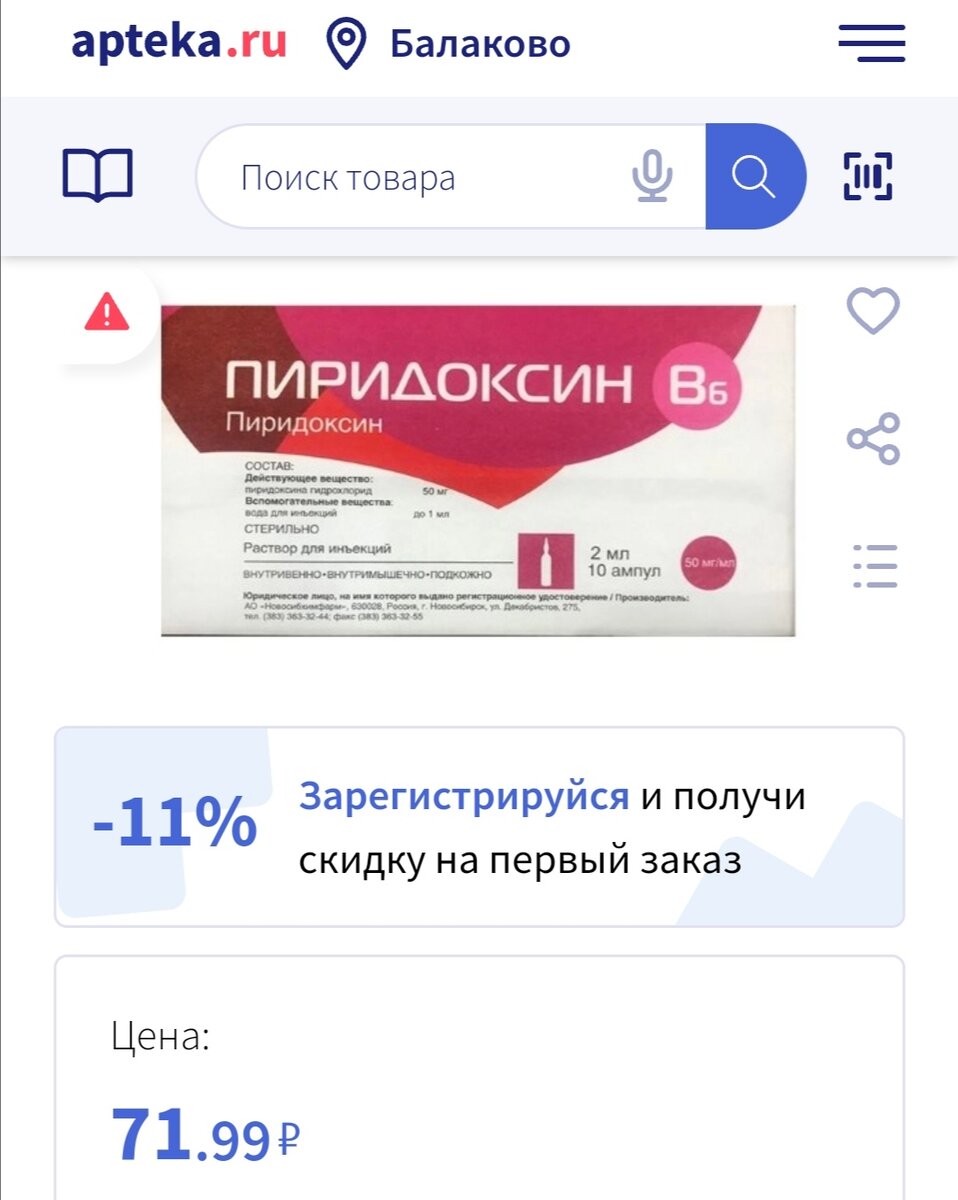Screen dimensions: 958x1200
Task: Open the barcode scanner
Action: (868, 177)
